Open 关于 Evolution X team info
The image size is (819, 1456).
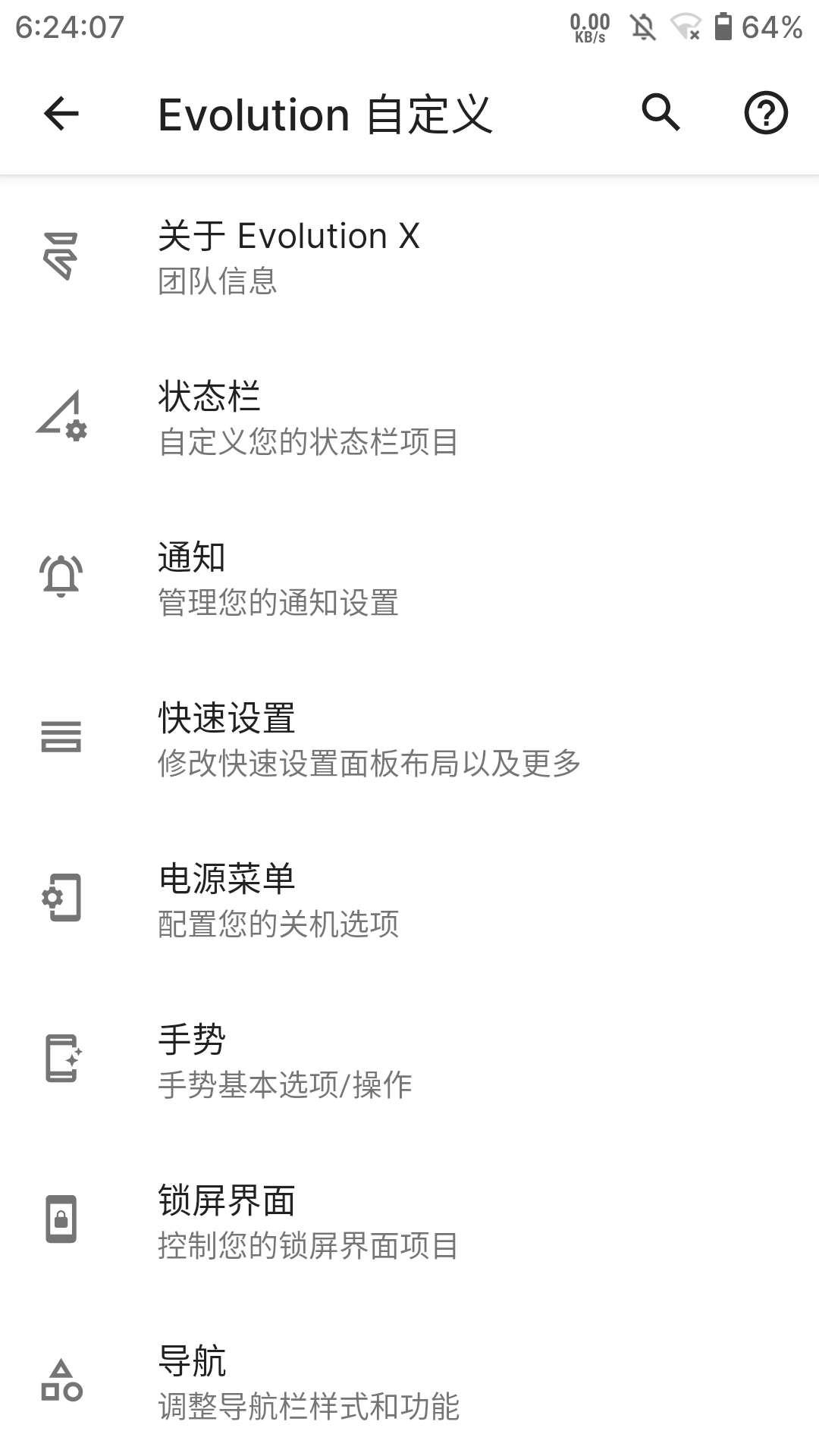pyautogui.click(x=409, y=257)
